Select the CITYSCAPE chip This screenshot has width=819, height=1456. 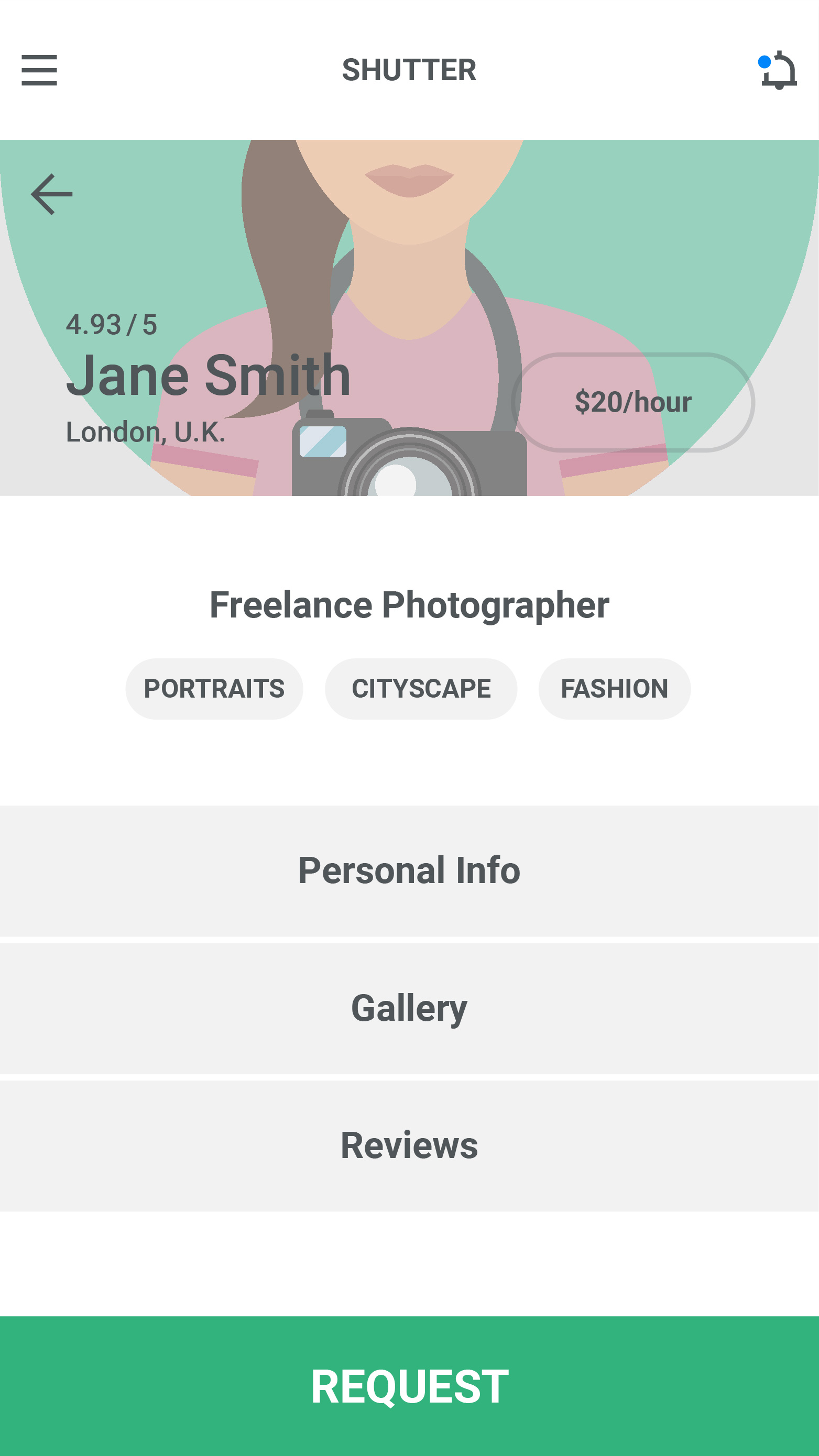pyautogui.click(x=421, y=688)
